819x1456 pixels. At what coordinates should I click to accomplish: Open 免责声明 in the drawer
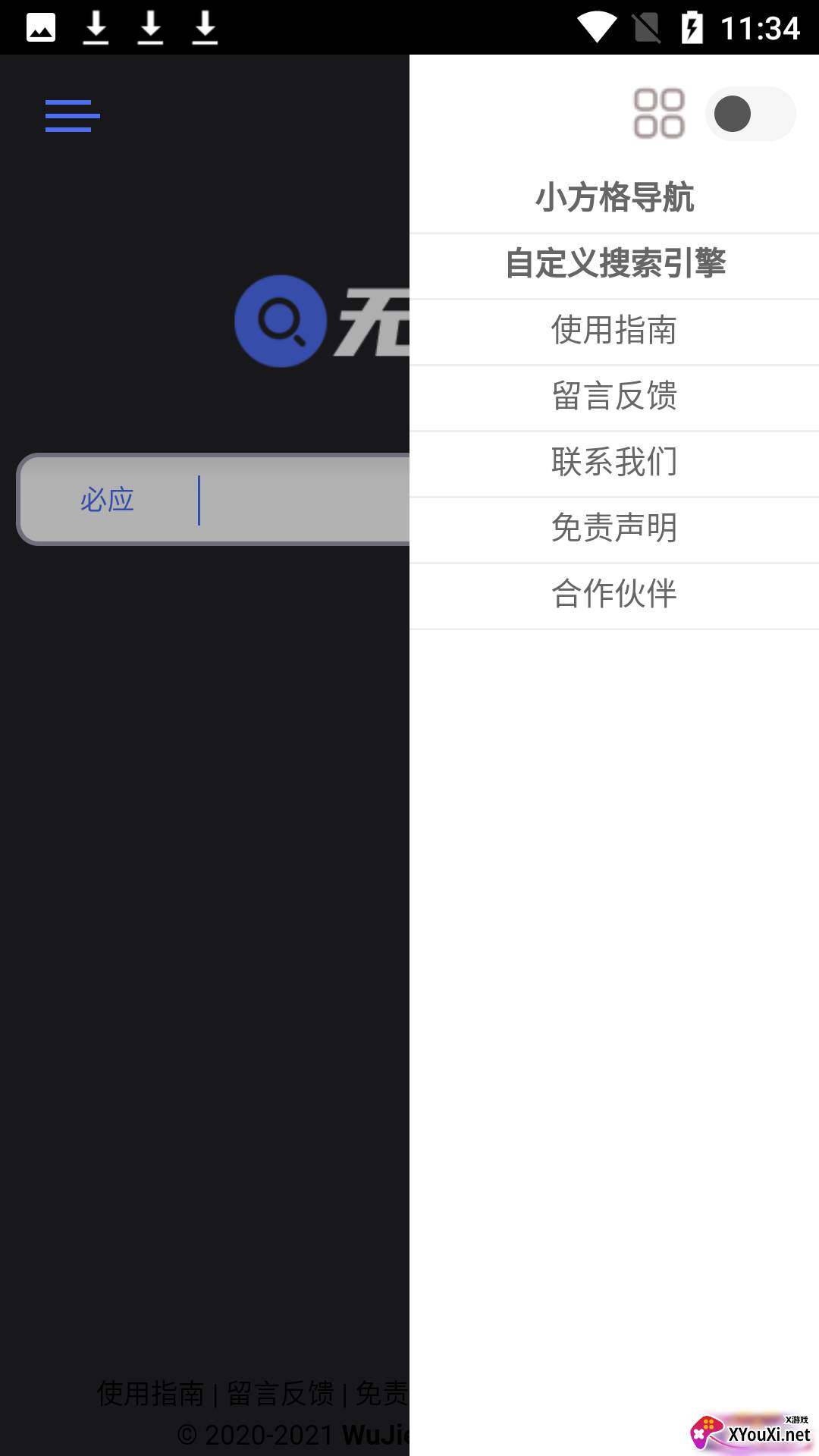pos(614,529)
